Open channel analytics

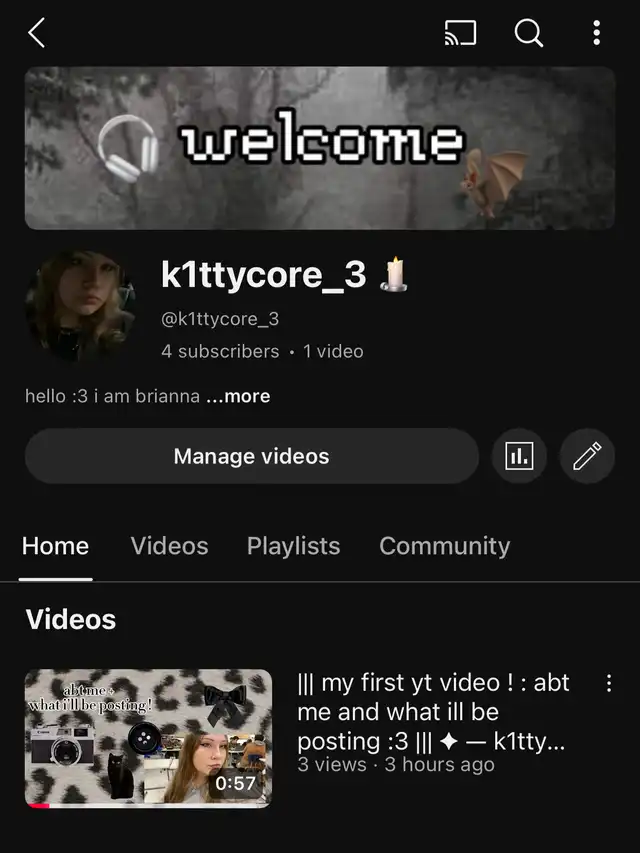point(519,456)
